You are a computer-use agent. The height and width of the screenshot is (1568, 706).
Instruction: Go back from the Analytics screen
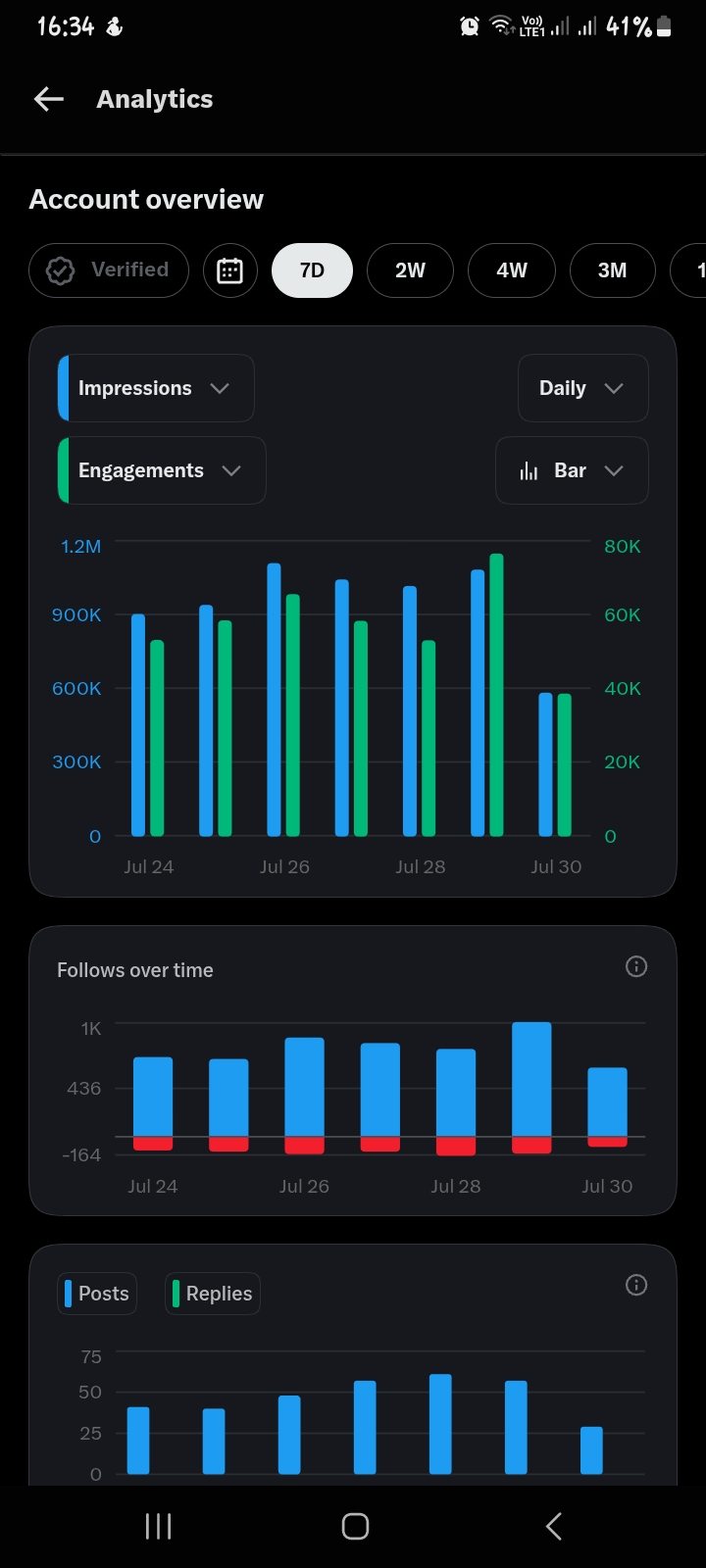tap(49, 99)
